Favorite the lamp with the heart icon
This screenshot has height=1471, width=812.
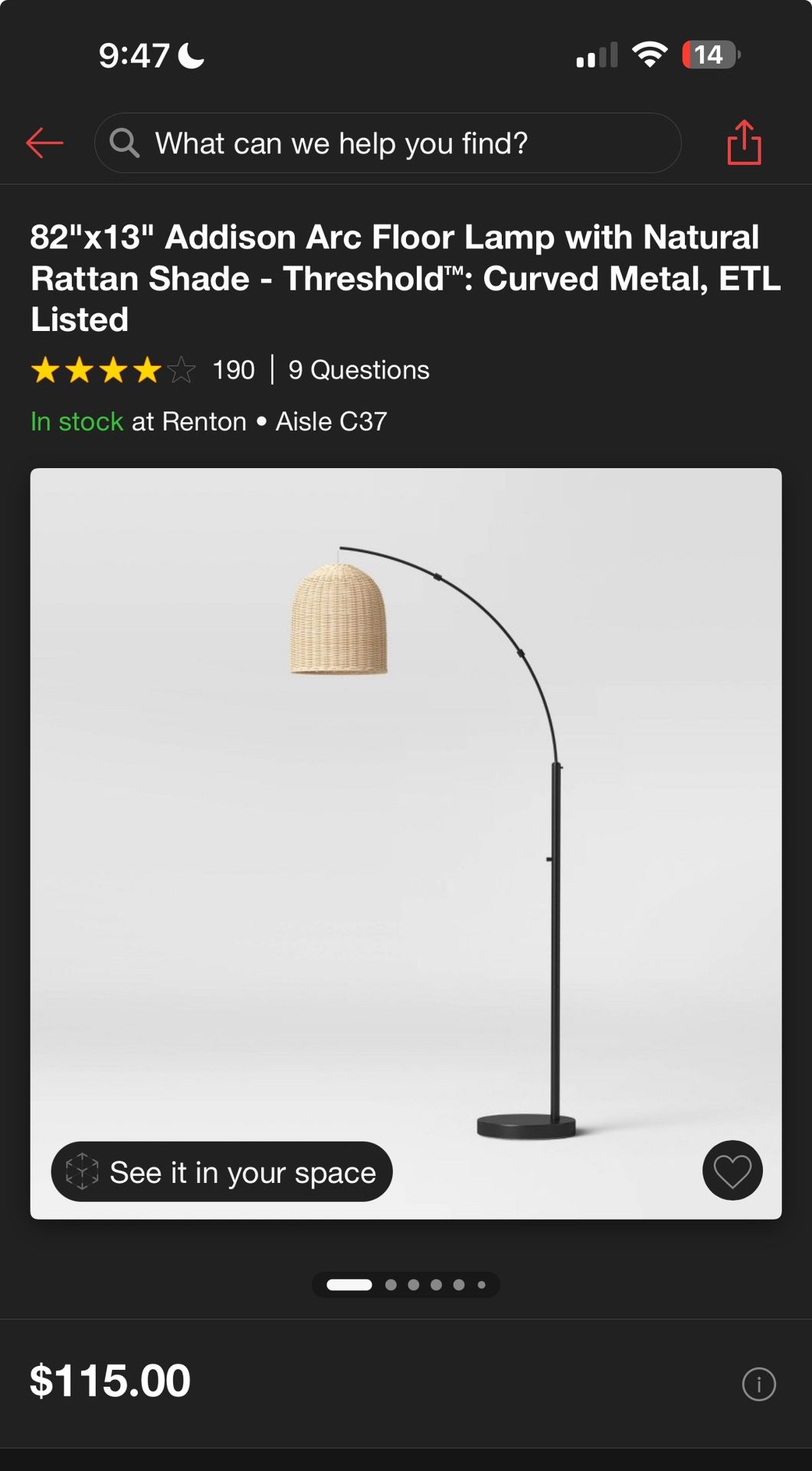(732, 1171)
